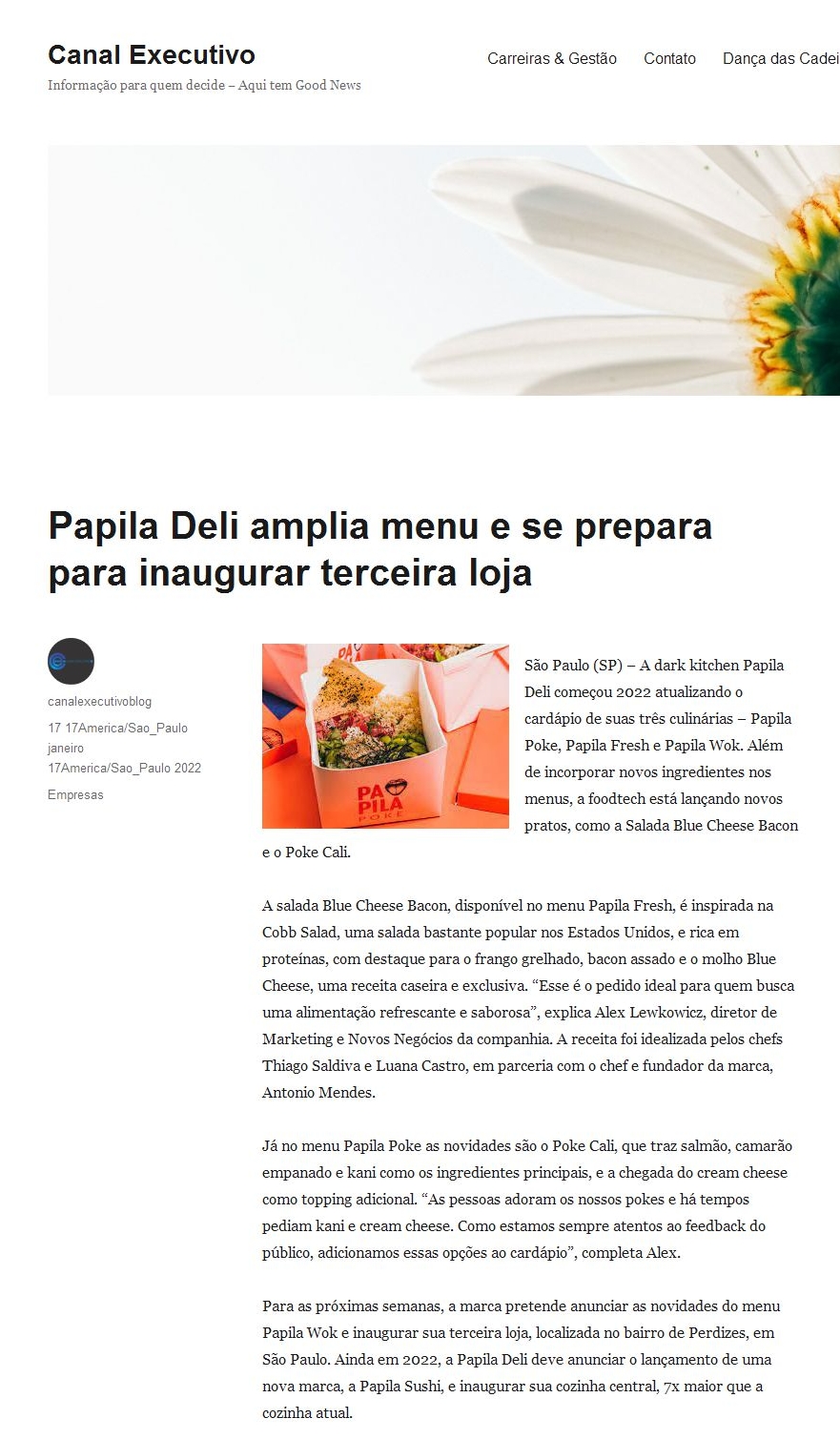Open the Dança das Cadeiras menu item
The height and width of the screenshot is (1439, 840).
(x=780, y=59)
